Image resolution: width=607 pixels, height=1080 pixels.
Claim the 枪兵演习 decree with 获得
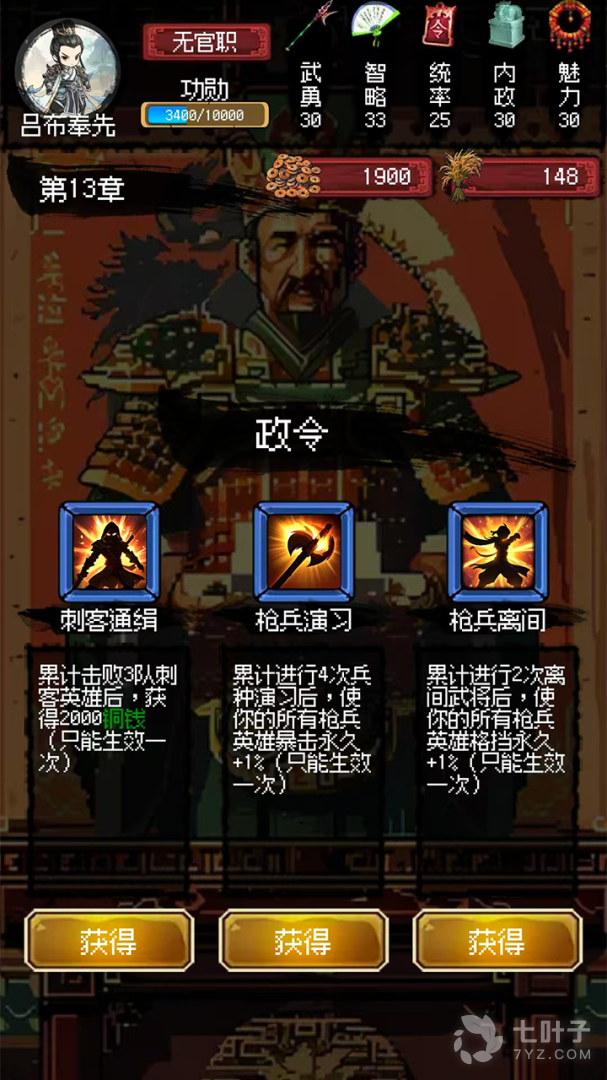[x=303, y=940]
